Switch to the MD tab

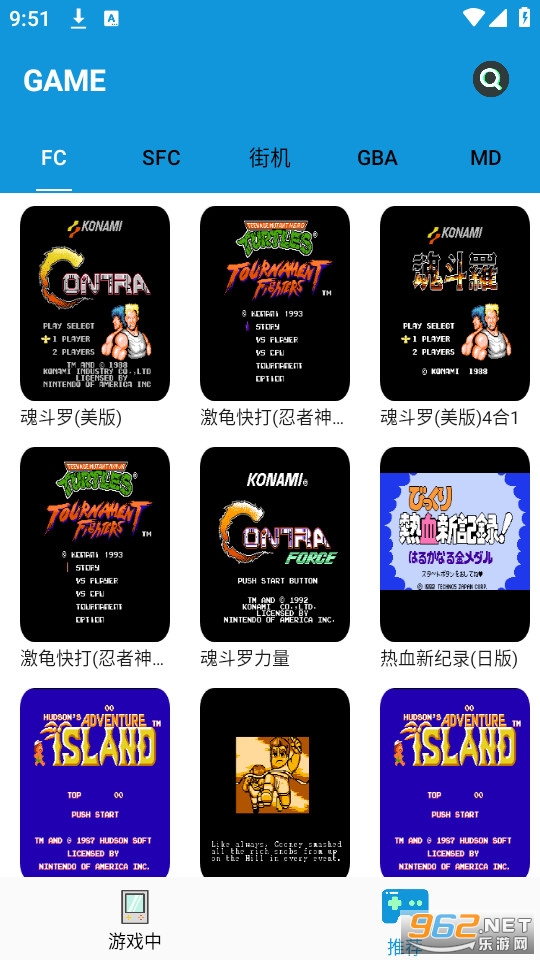[486, 158]
